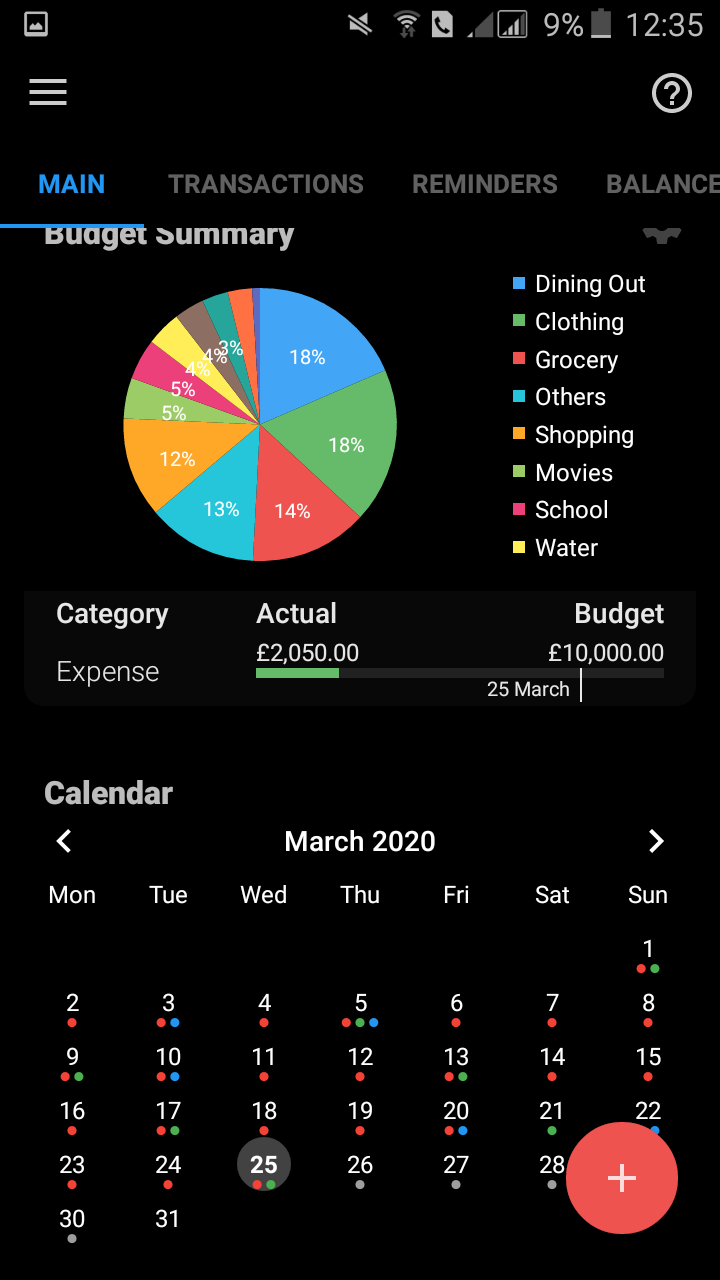The image size is (720, 1280).
Task: Go to the next calendar month
Action: [x=656, y=841]
